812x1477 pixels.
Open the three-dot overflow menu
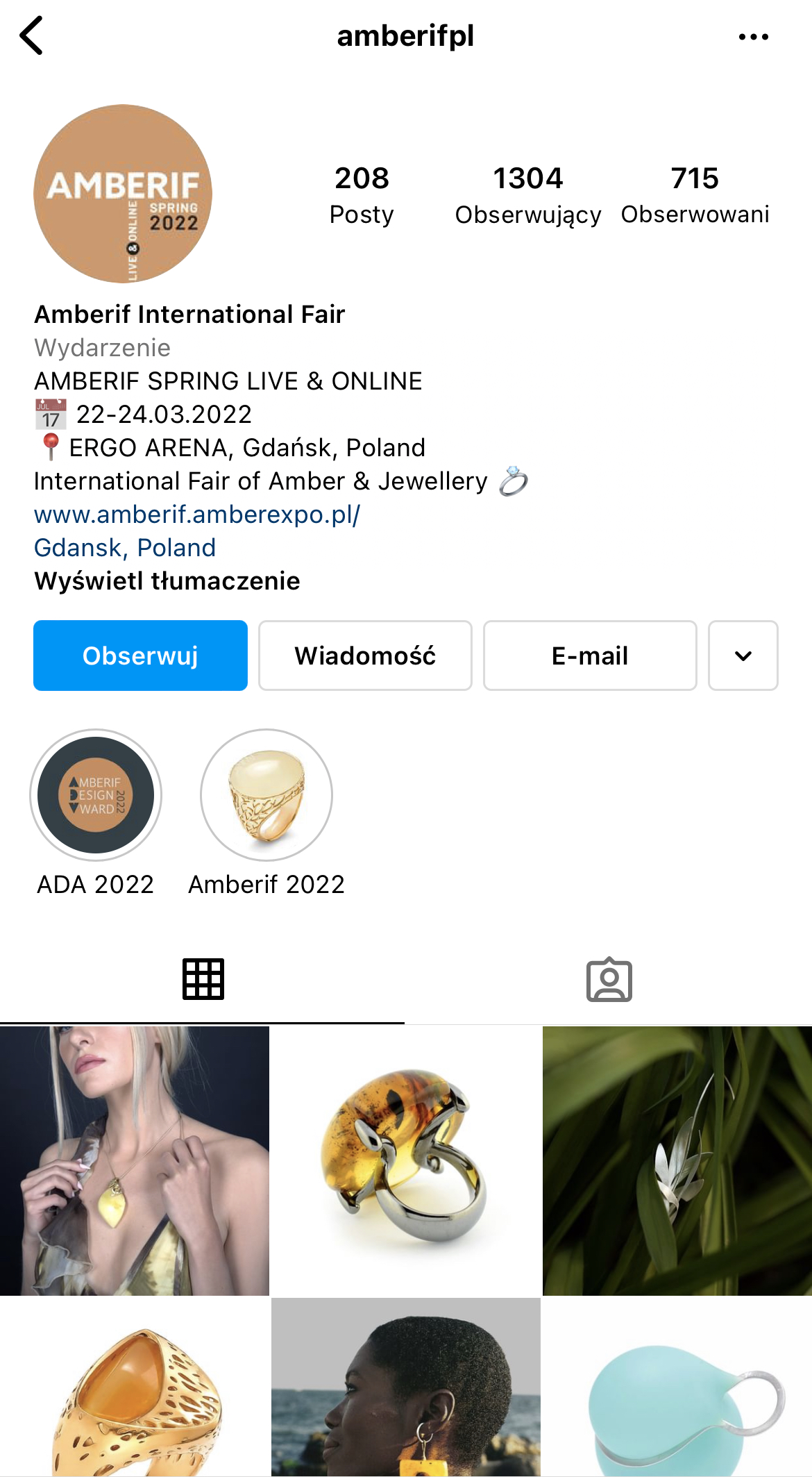754,37
